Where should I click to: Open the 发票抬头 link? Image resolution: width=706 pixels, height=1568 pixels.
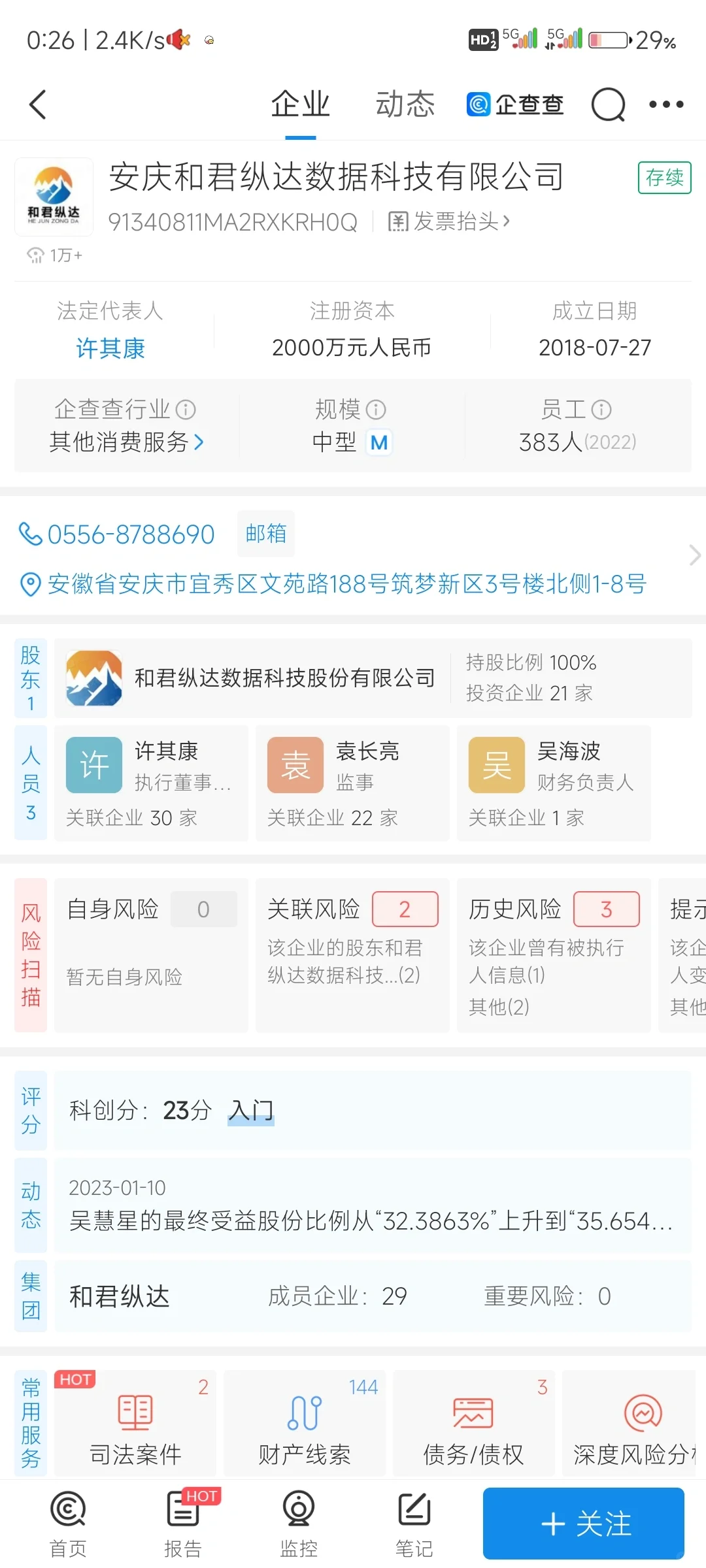coord(449,221)
